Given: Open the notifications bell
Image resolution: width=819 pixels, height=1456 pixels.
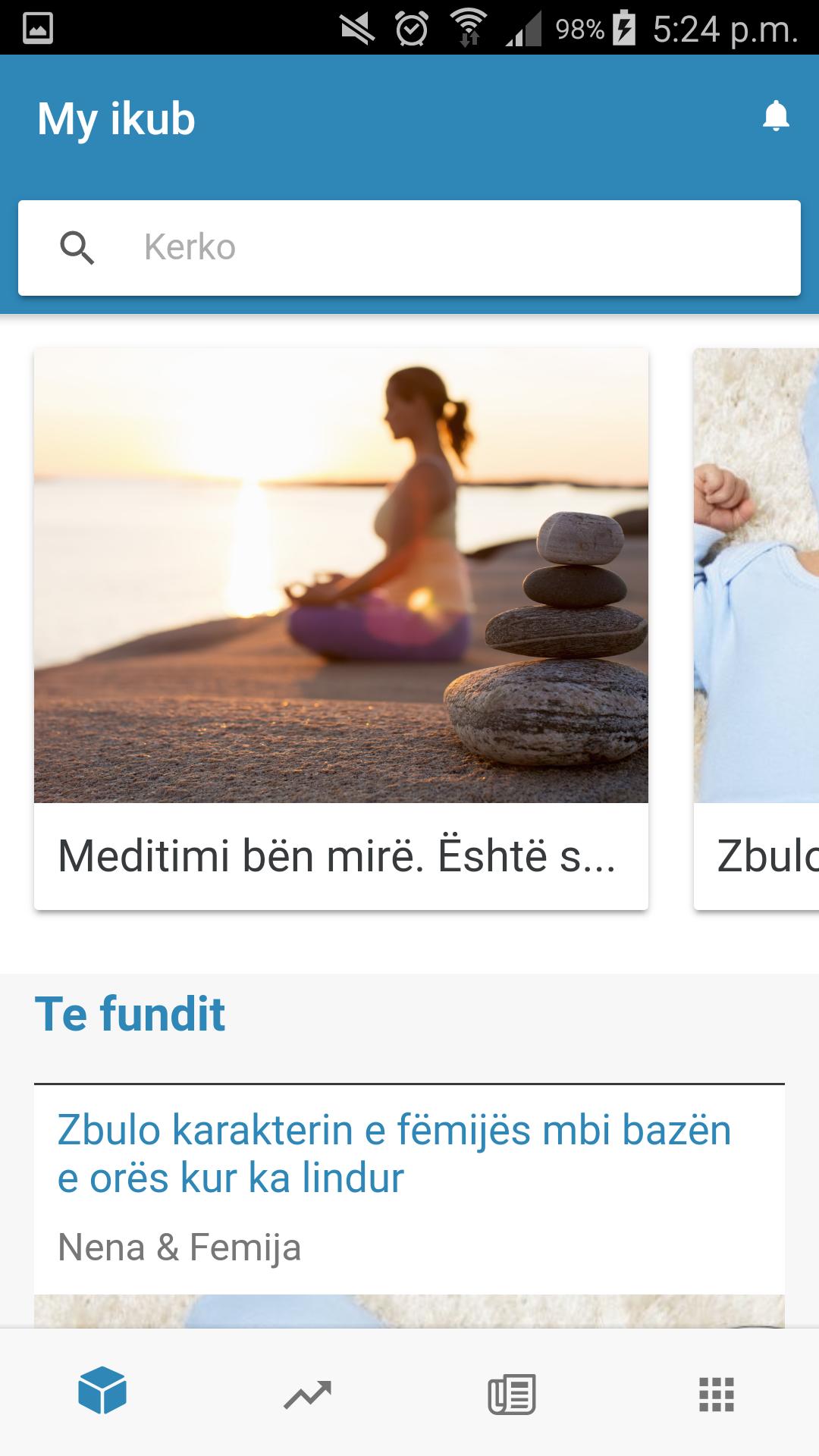Looking at the screenshot, I should click(x=776, y=117).
